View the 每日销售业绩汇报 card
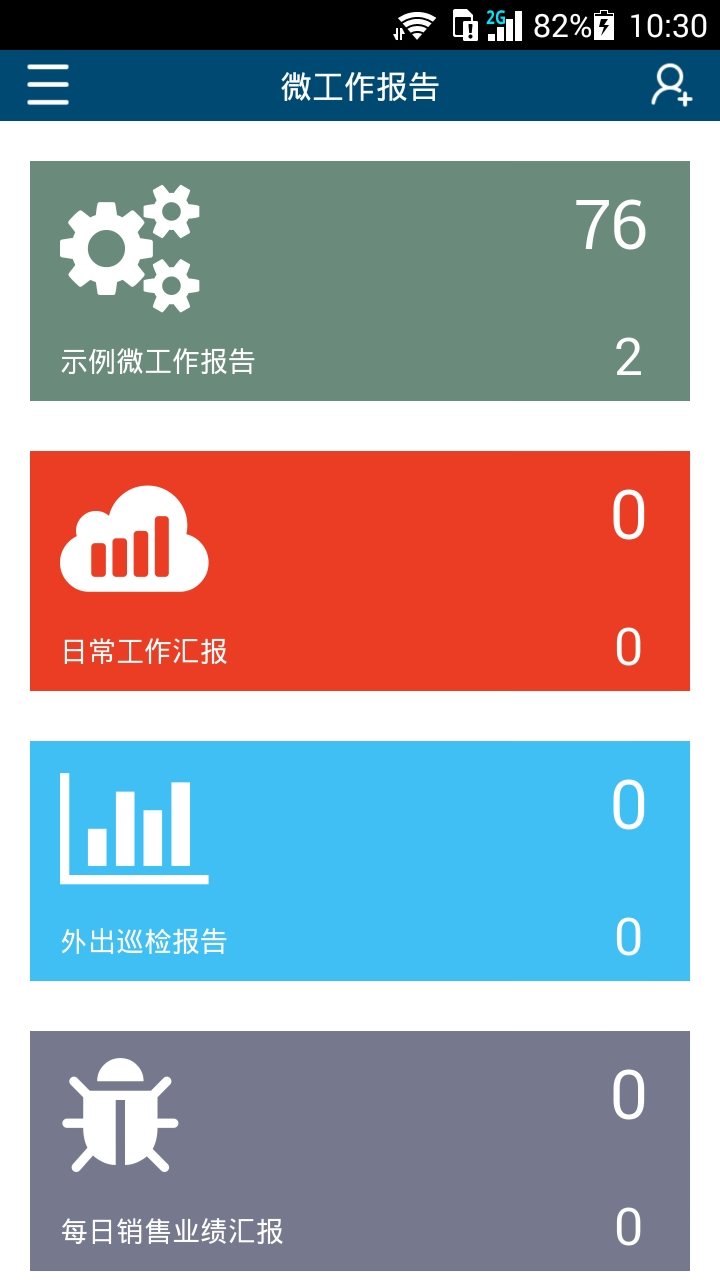This screenshot has width=720, height=1280. tap(360, 1151)
